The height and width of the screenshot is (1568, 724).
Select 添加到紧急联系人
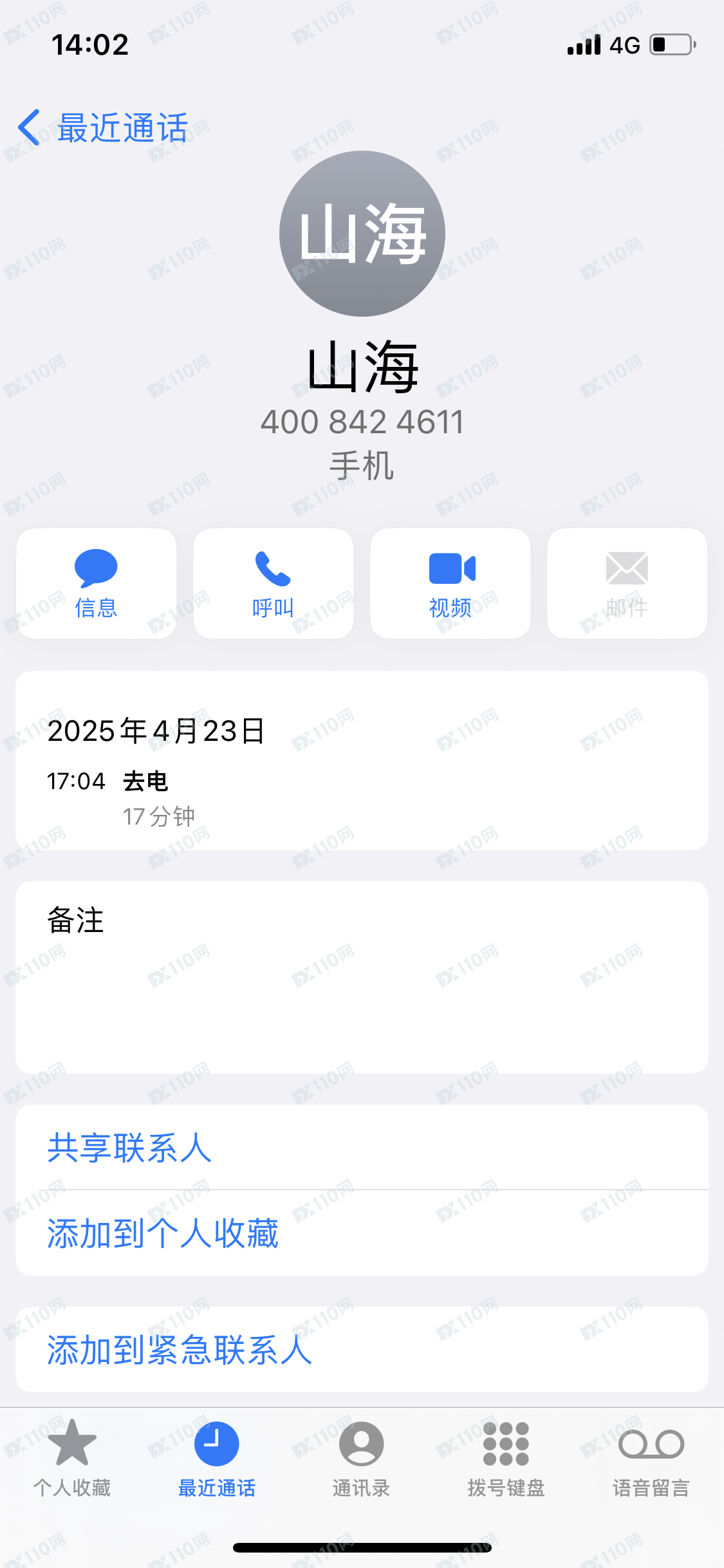[x=362, y=1349]
